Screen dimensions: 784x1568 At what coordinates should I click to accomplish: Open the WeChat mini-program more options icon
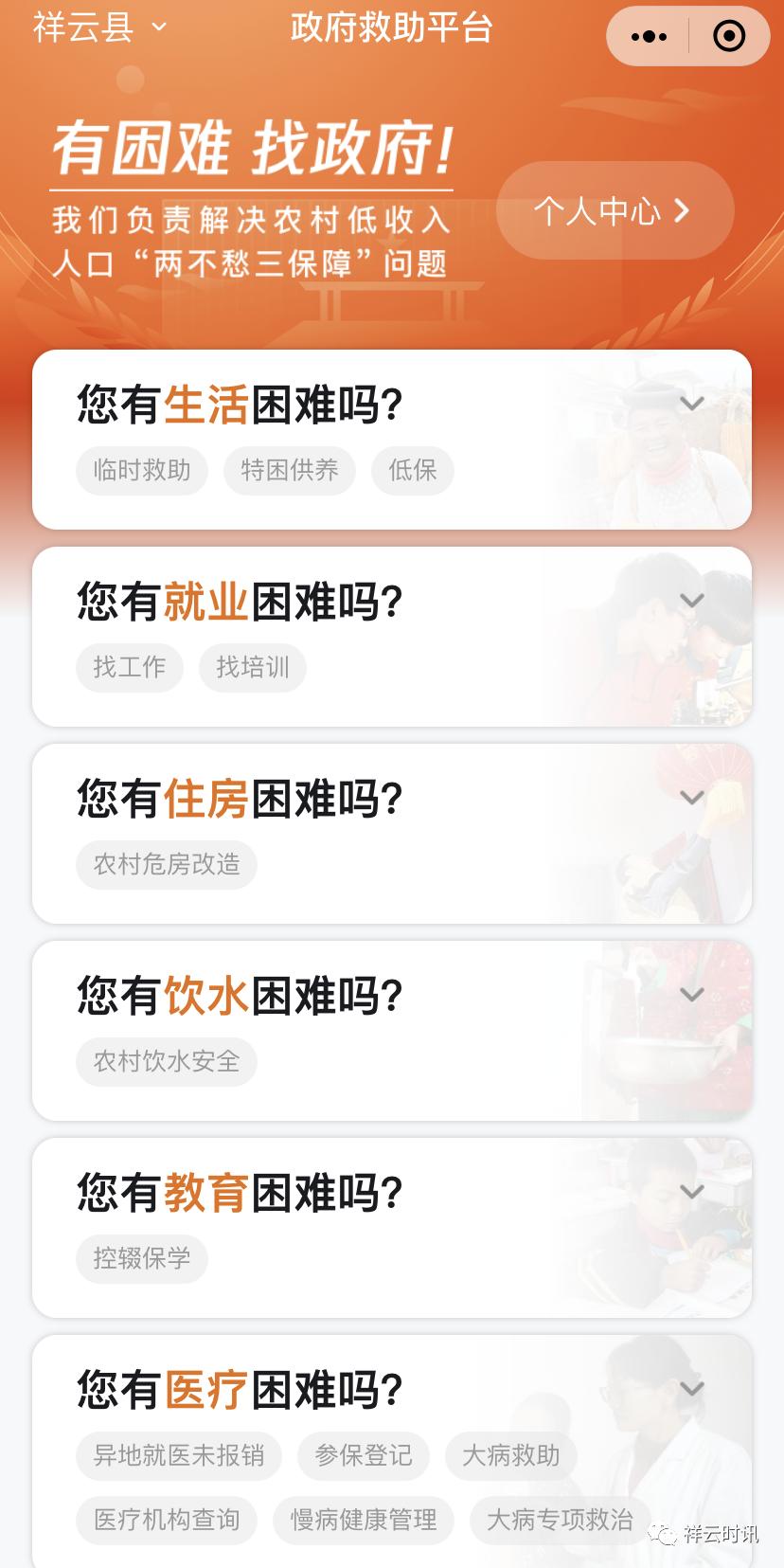click(x=647, y=36)
